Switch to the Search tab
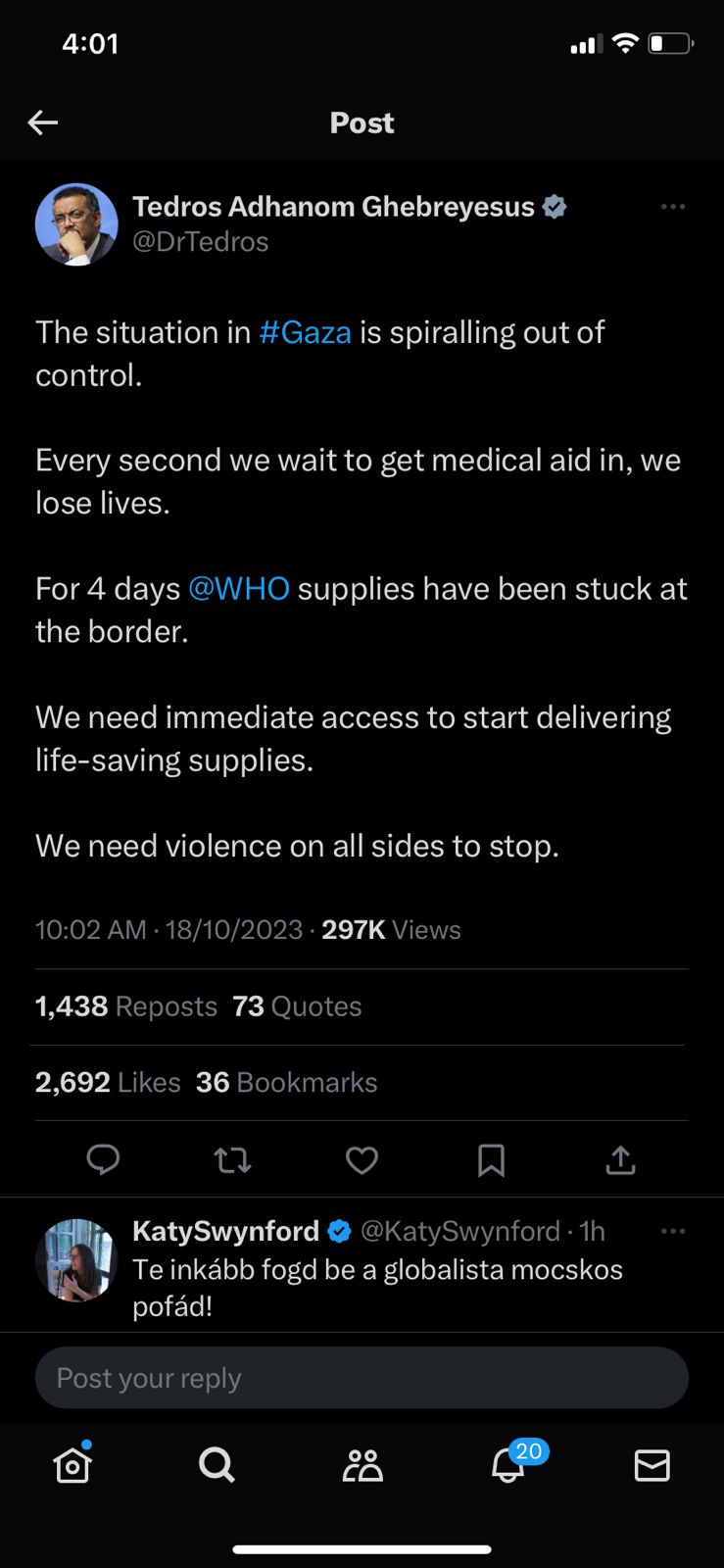 click(x=217, y=1465)
